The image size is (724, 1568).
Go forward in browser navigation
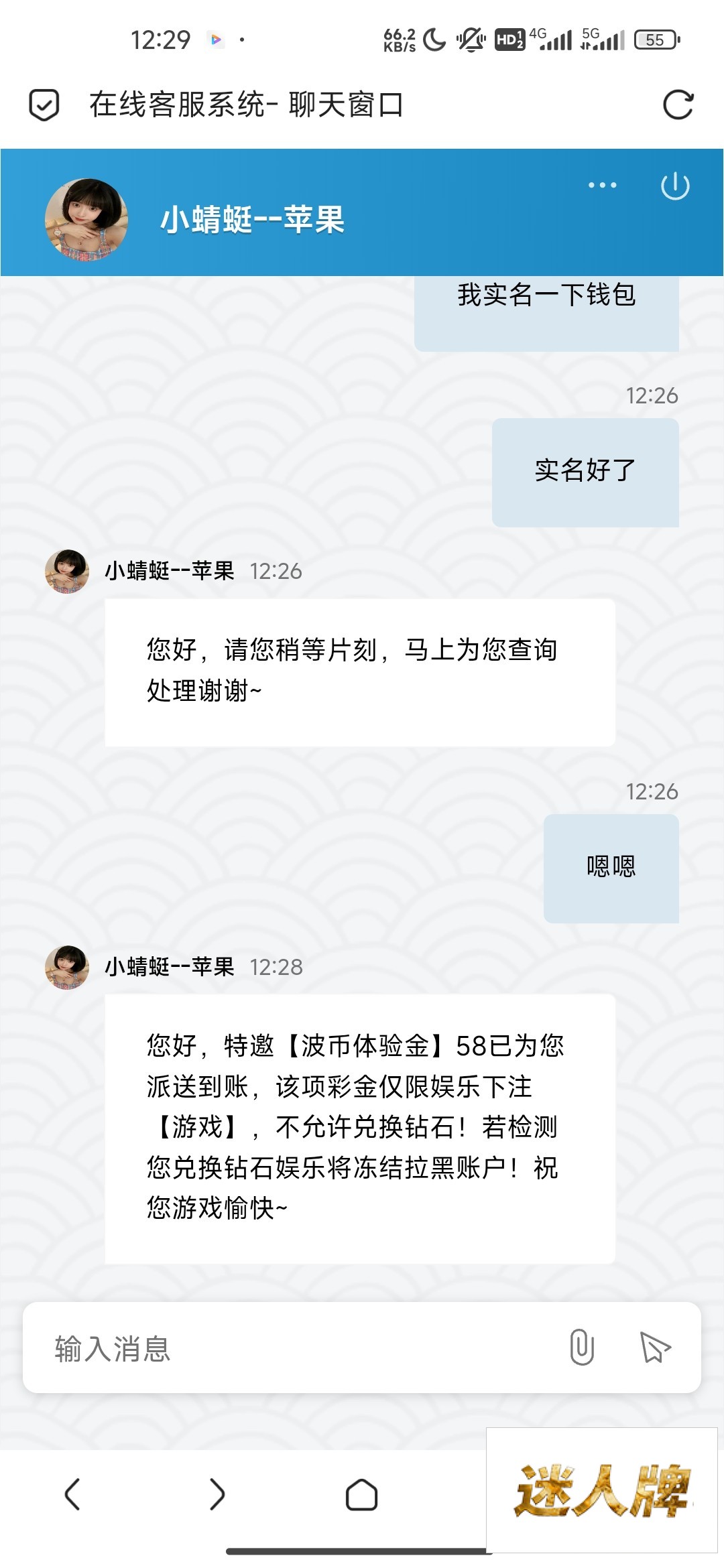click(x=217, y=1494)
